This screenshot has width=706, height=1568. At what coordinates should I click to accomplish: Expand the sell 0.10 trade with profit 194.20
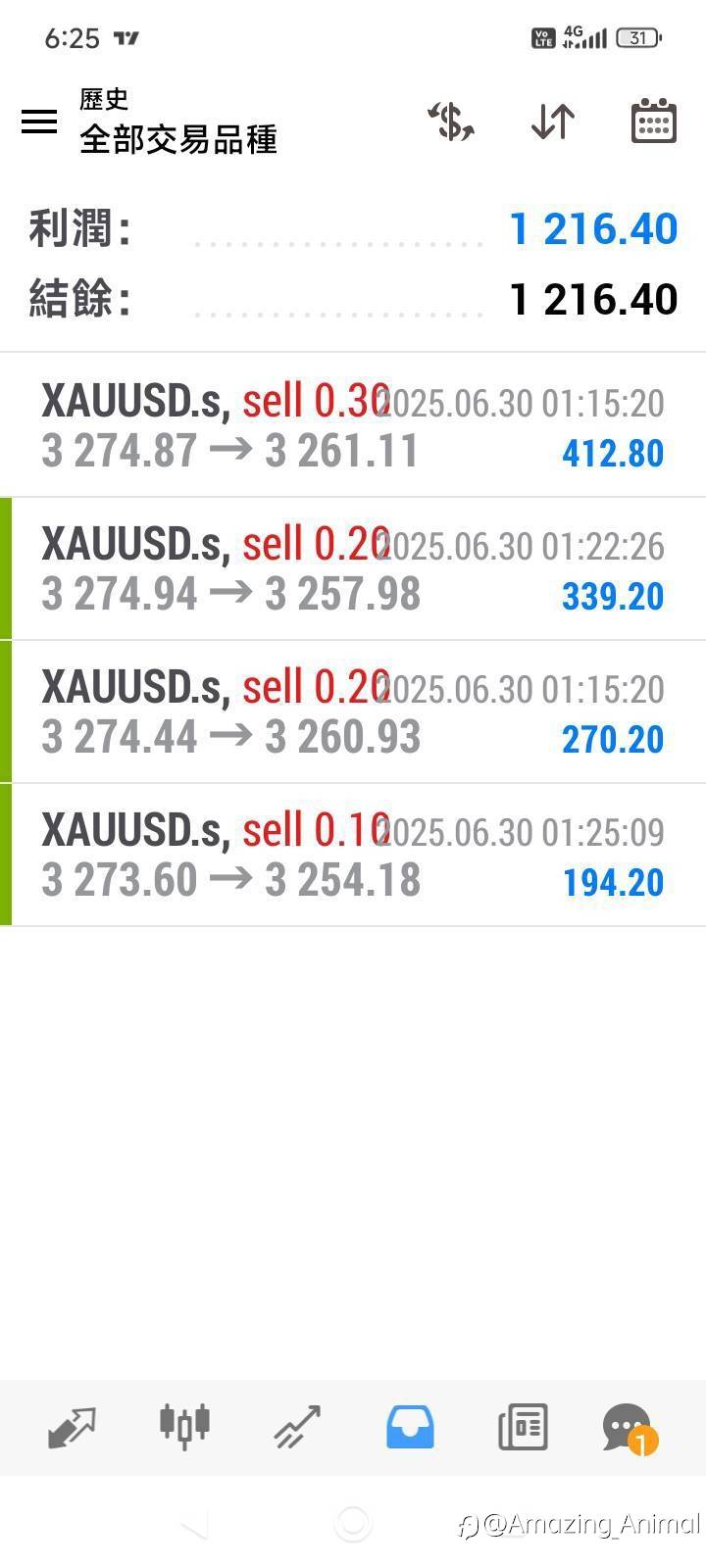tap(353, 856)
